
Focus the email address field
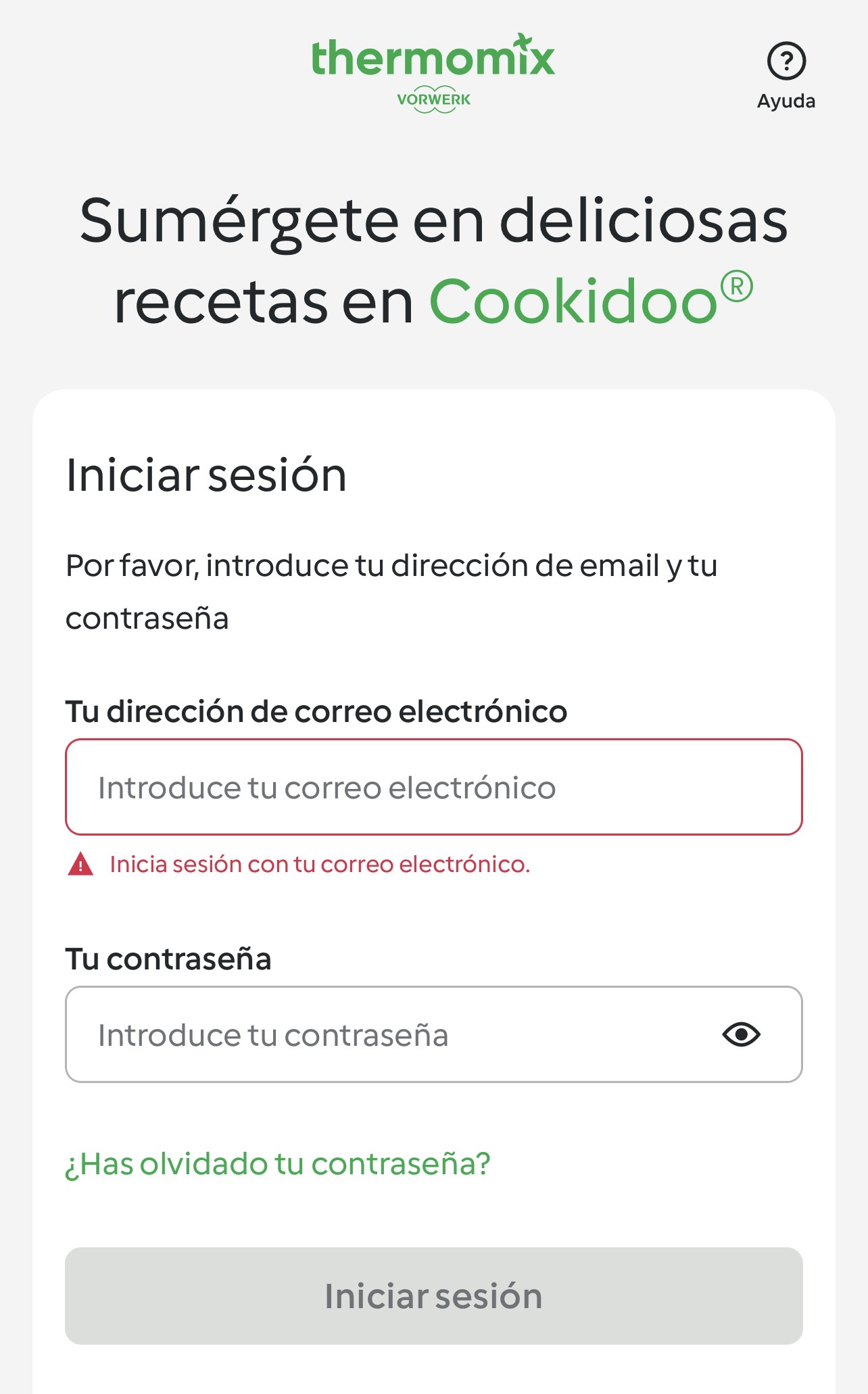coord(433,788)
